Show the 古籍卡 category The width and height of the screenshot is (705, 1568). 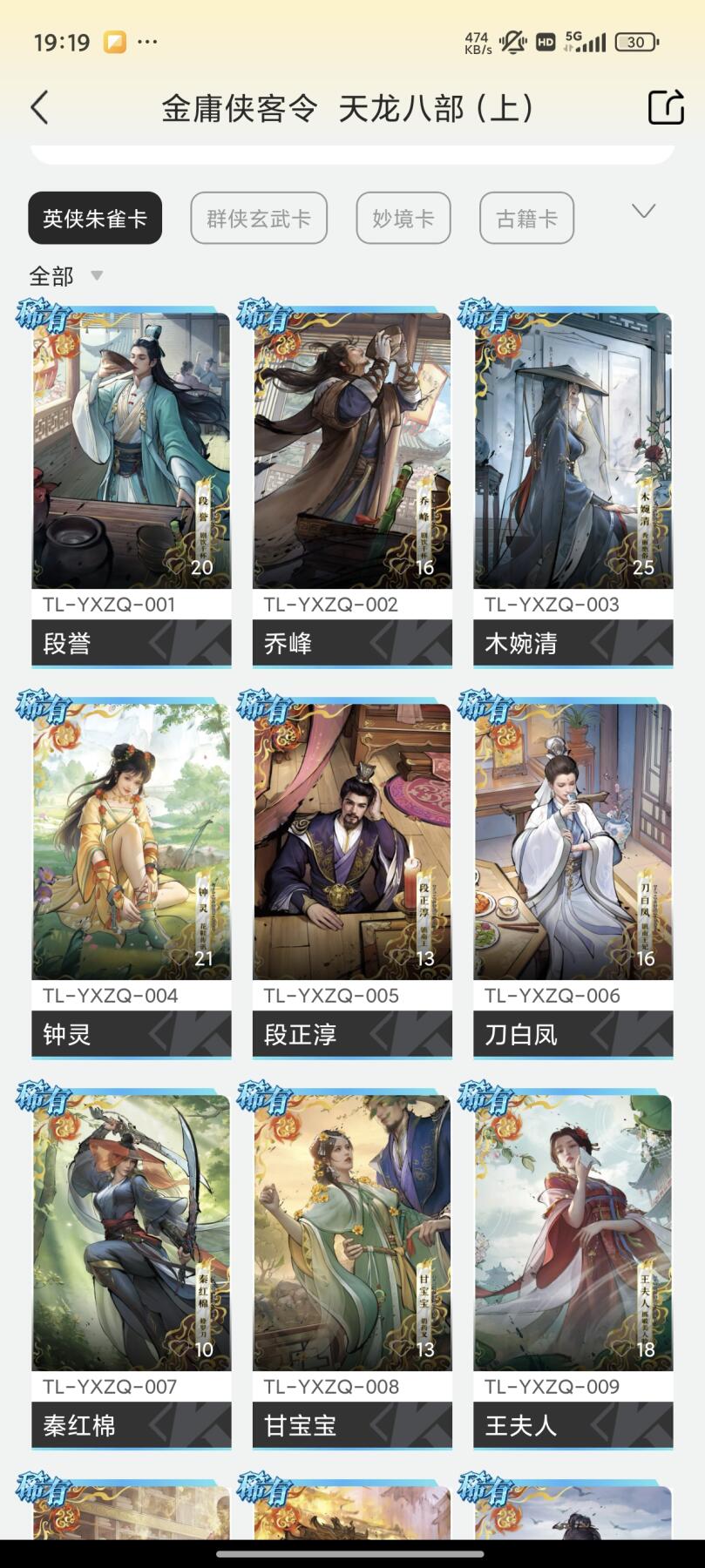coord(526,218)
